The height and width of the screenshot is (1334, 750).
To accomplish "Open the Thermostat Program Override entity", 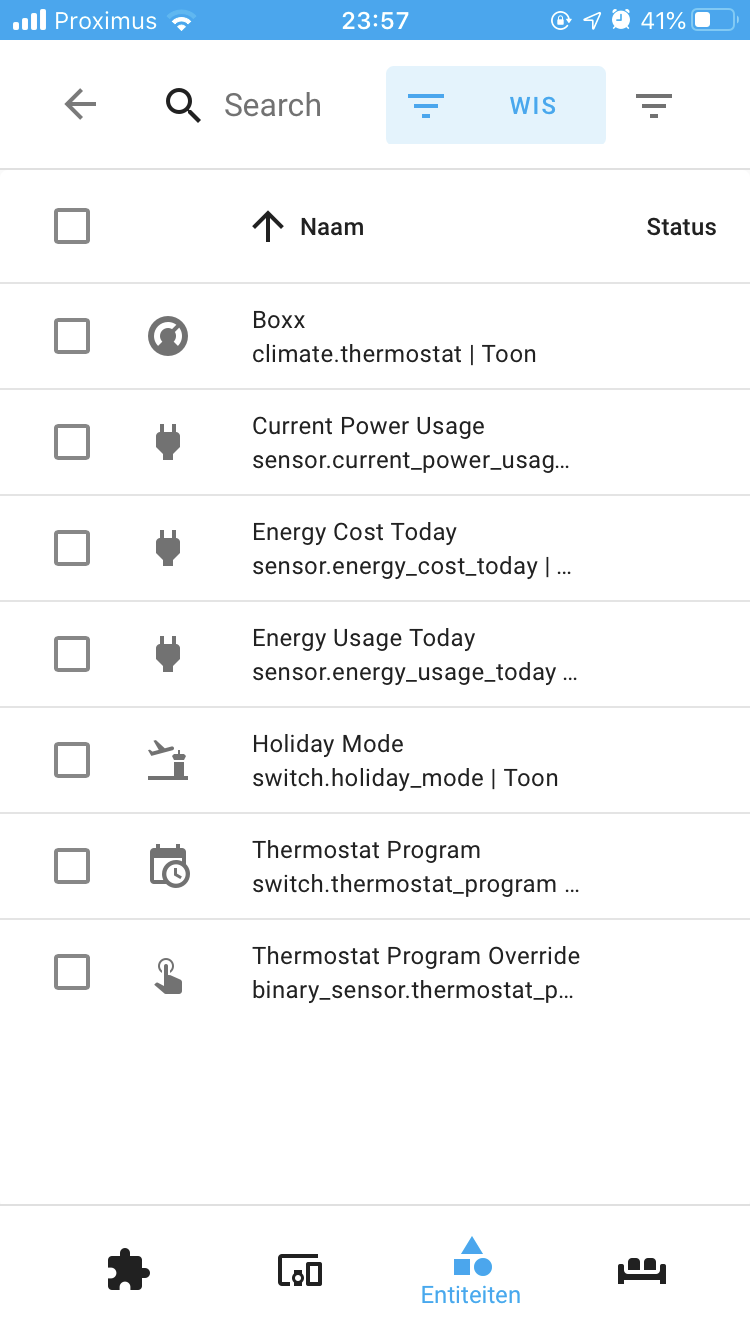I will (x=415, y=973).
